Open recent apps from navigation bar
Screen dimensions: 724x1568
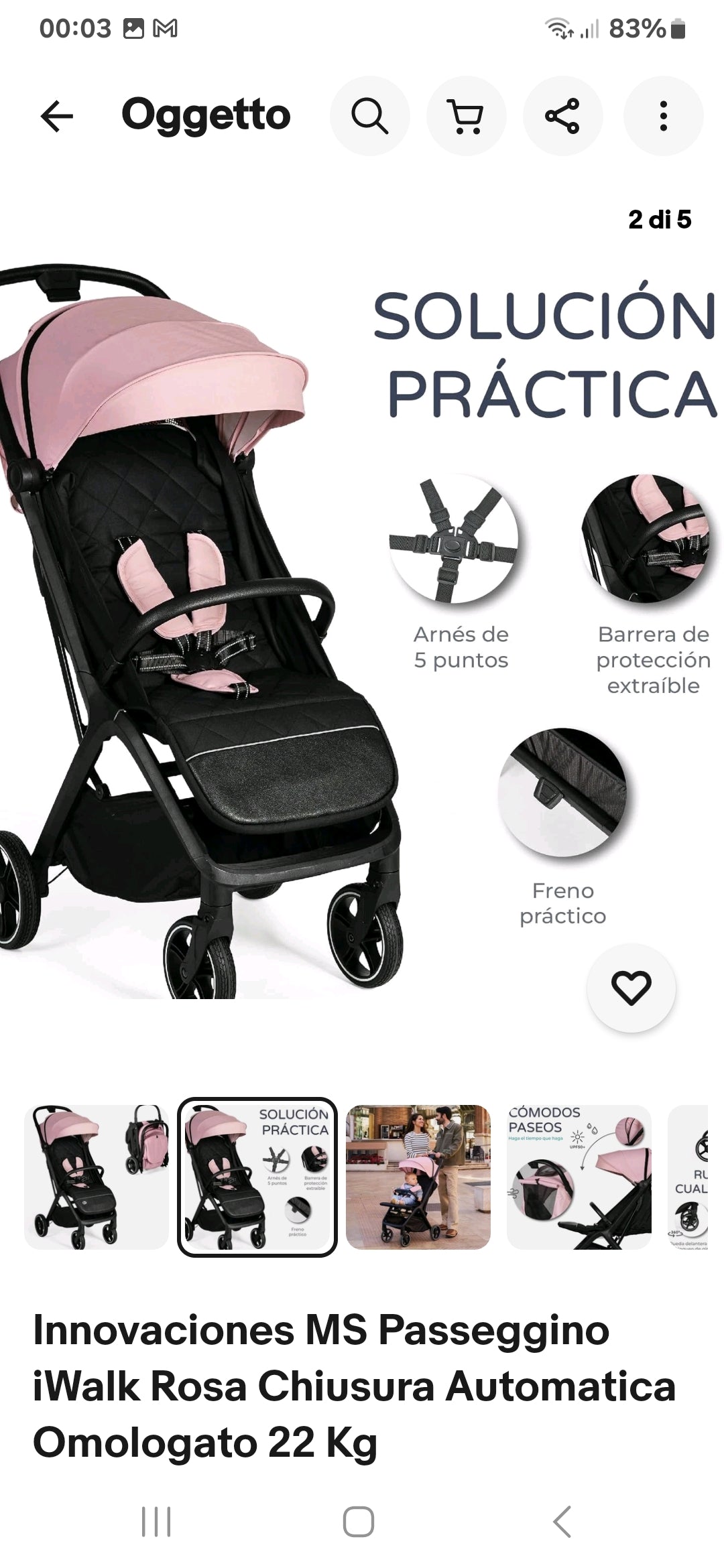156,1522
